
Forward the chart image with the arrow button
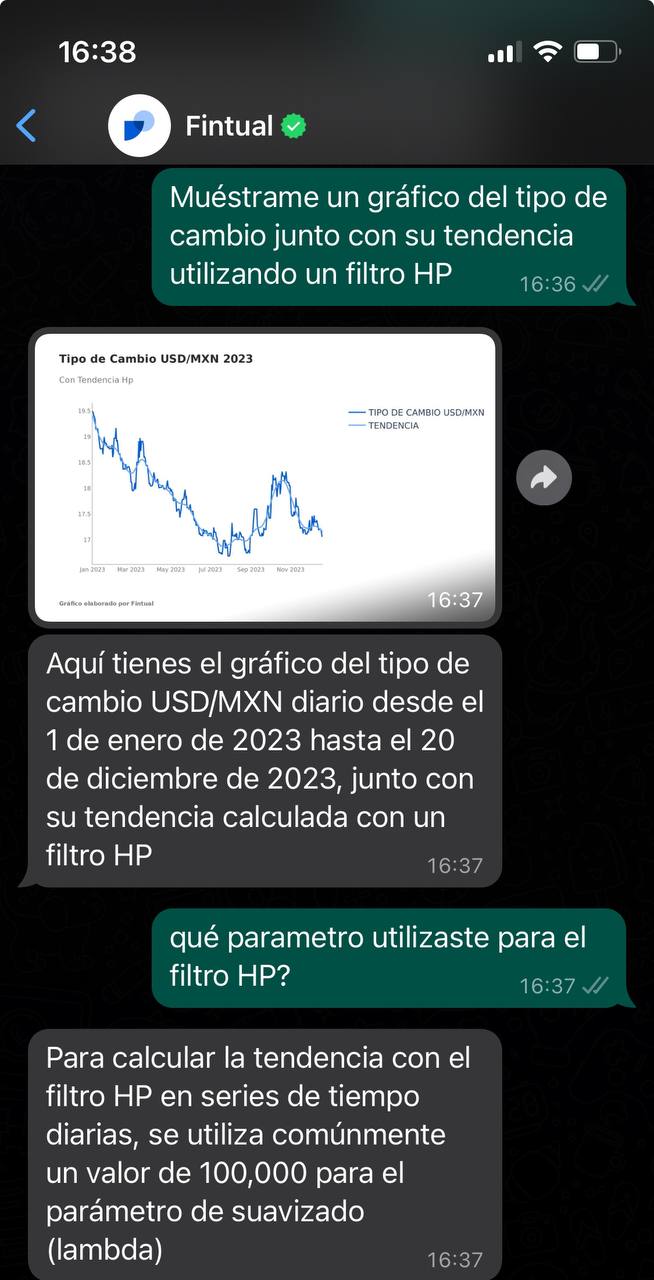click(x=544, y=478)
